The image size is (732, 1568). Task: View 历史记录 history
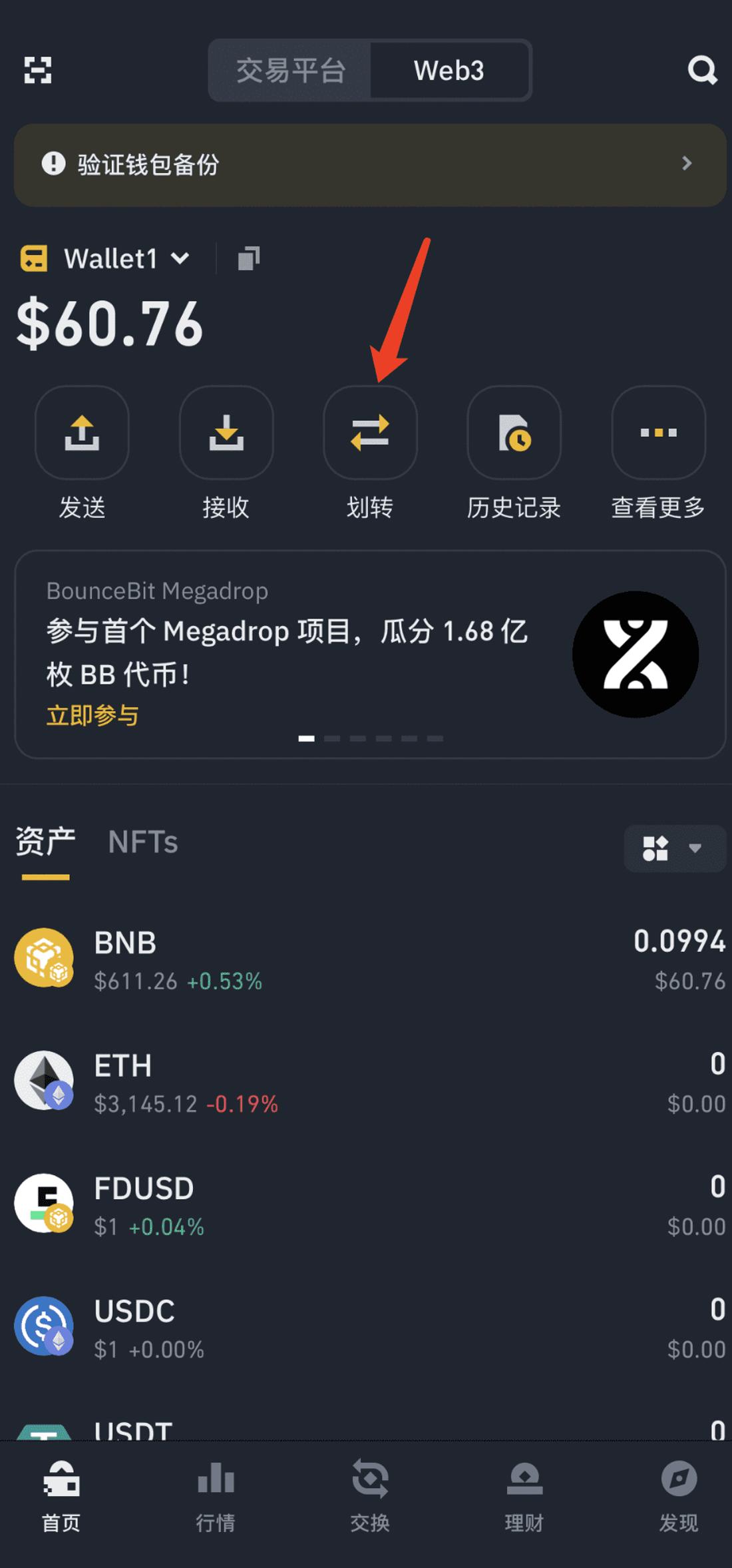click(x=514, y=433)
